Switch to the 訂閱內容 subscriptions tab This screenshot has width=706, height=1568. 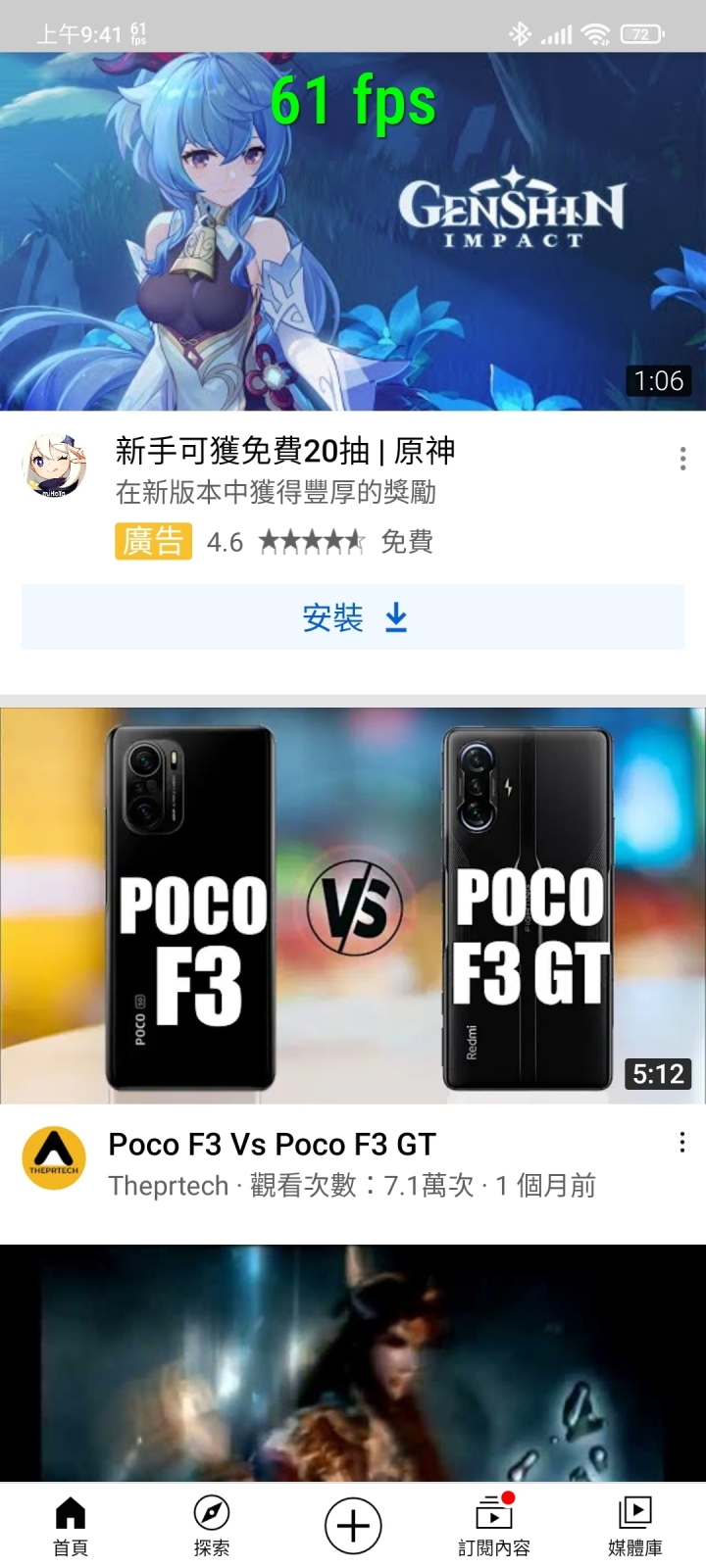[494, 1526]
